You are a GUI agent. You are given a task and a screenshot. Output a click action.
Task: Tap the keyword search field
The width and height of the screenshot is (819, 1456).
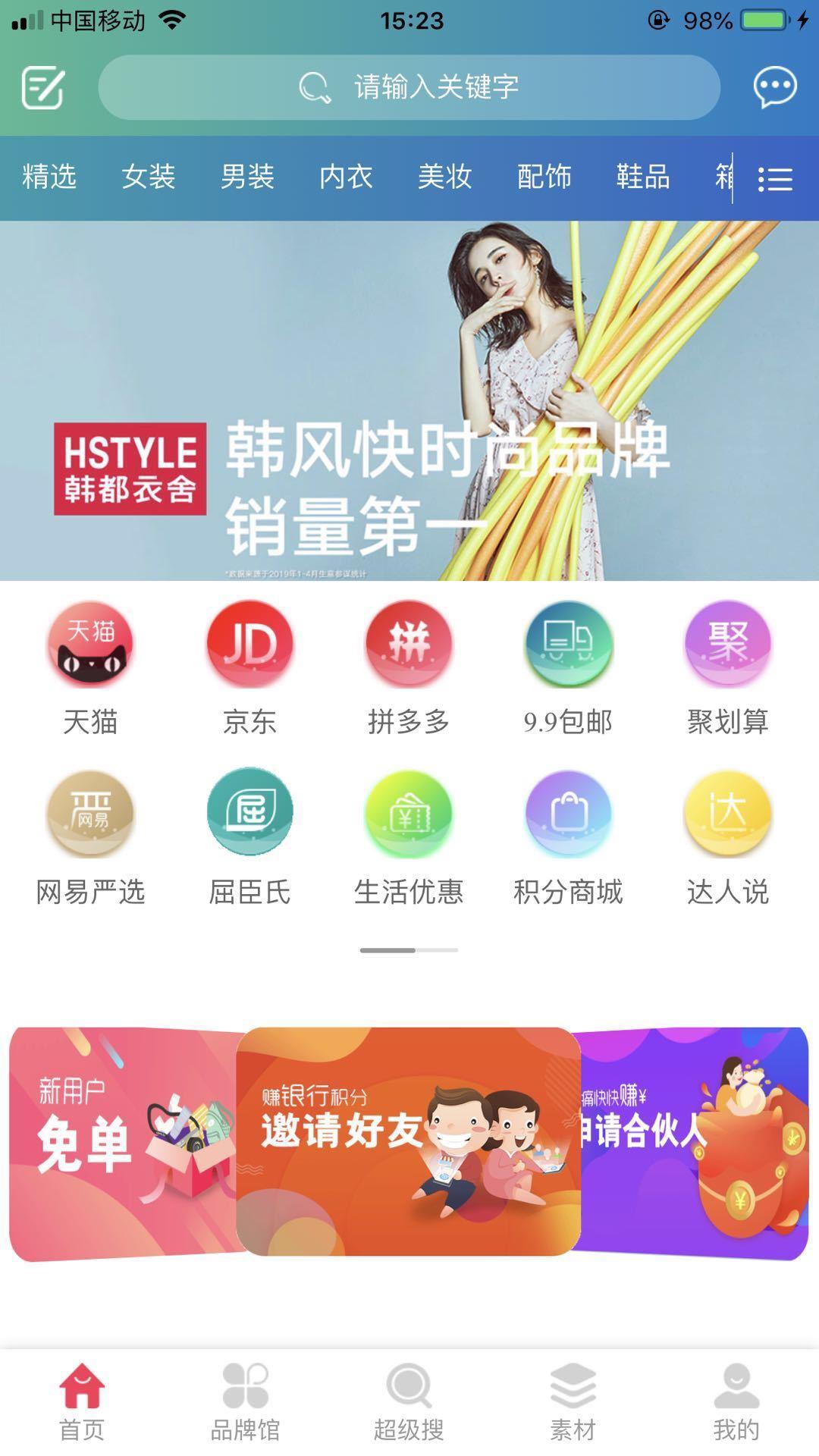point(409,87)
